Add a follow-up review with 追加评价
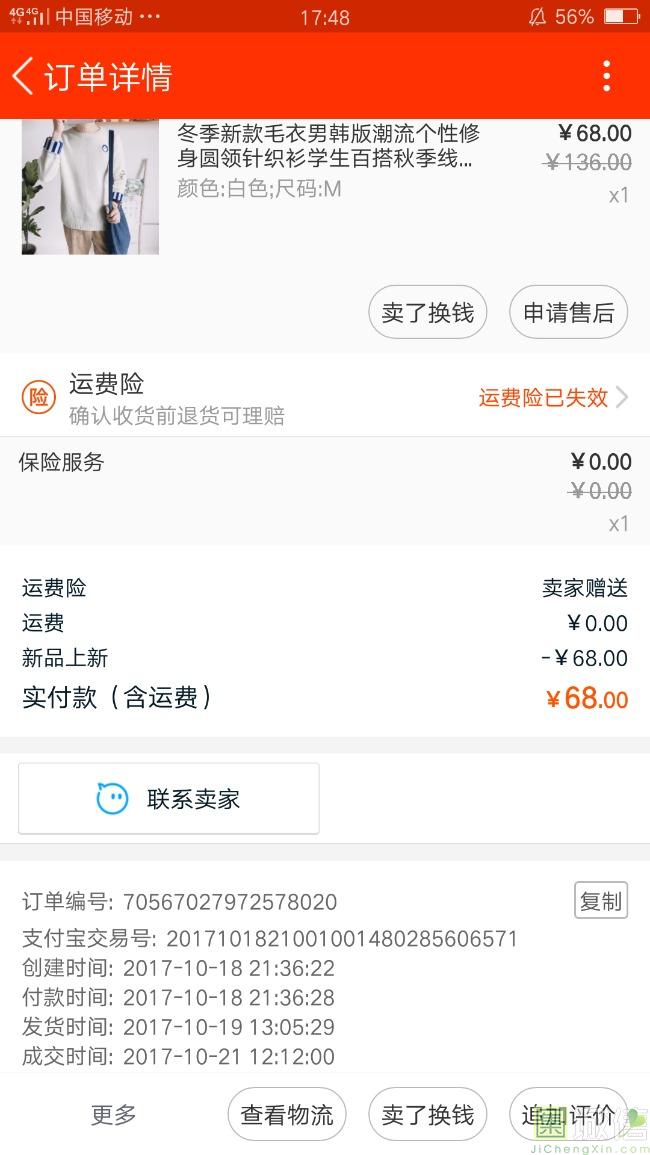Image resolution: width=650 pixels, height=1155 pixels. [567, 1115]
